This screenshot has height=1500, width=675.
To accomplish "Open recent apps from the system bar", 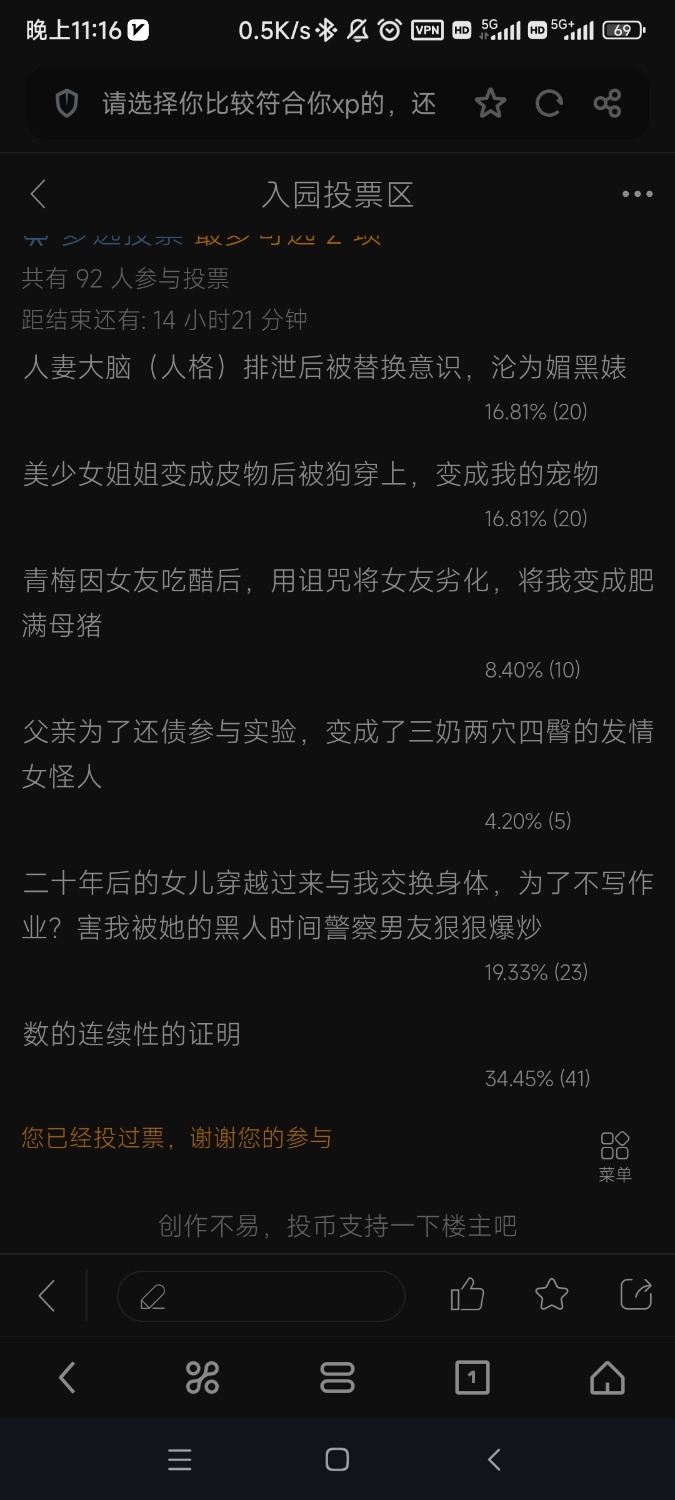I will tap(180, 1460).
